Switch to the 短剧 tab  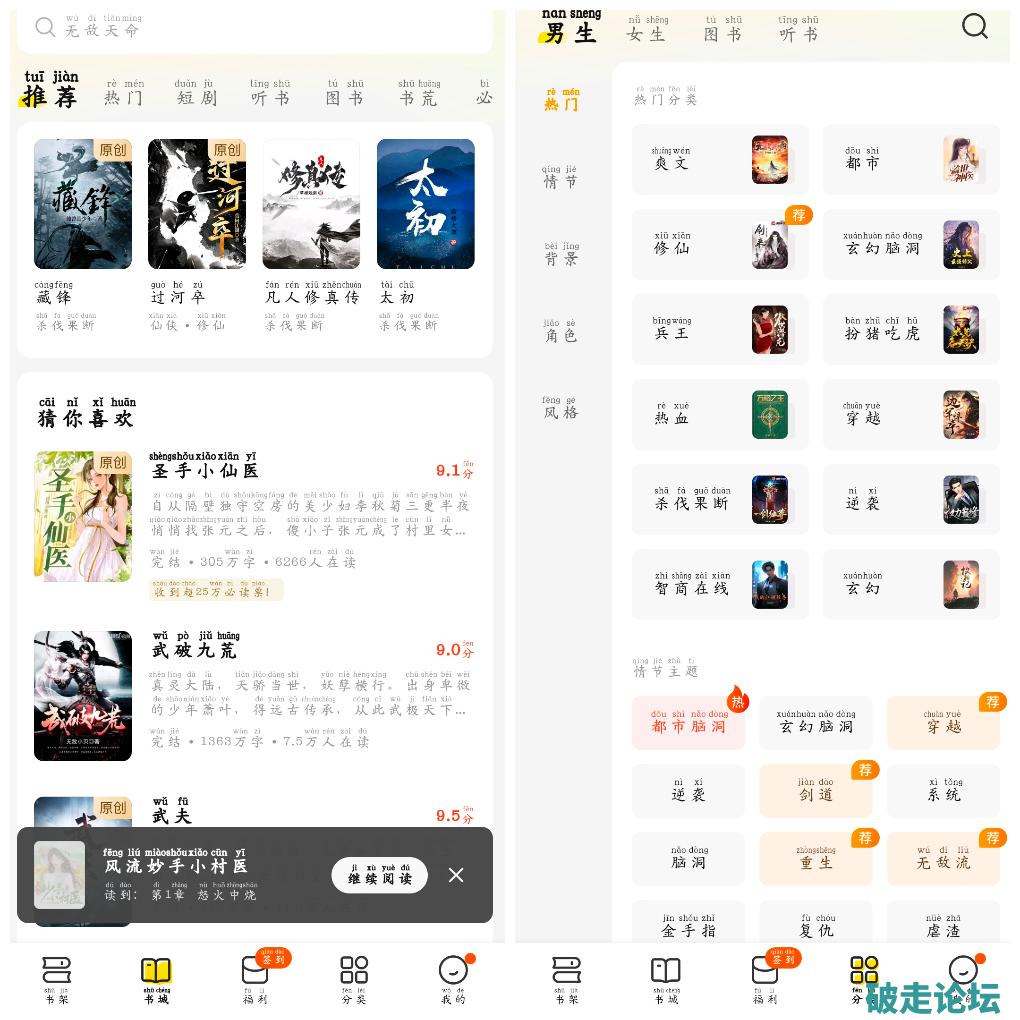click(196, 93)
